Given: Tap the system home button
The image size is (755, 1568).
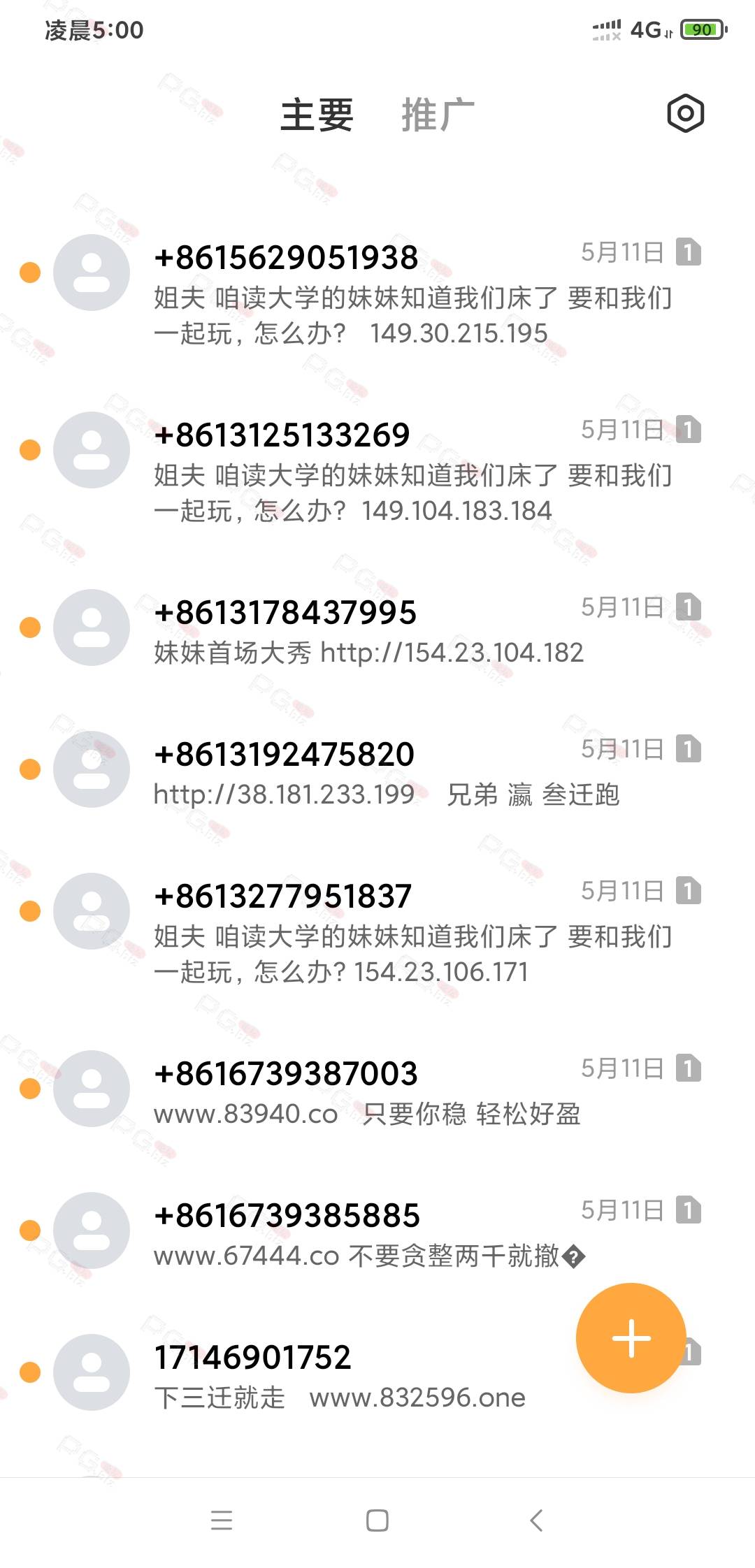Looking at the screenshot, I should click(x=377, y=1520).
